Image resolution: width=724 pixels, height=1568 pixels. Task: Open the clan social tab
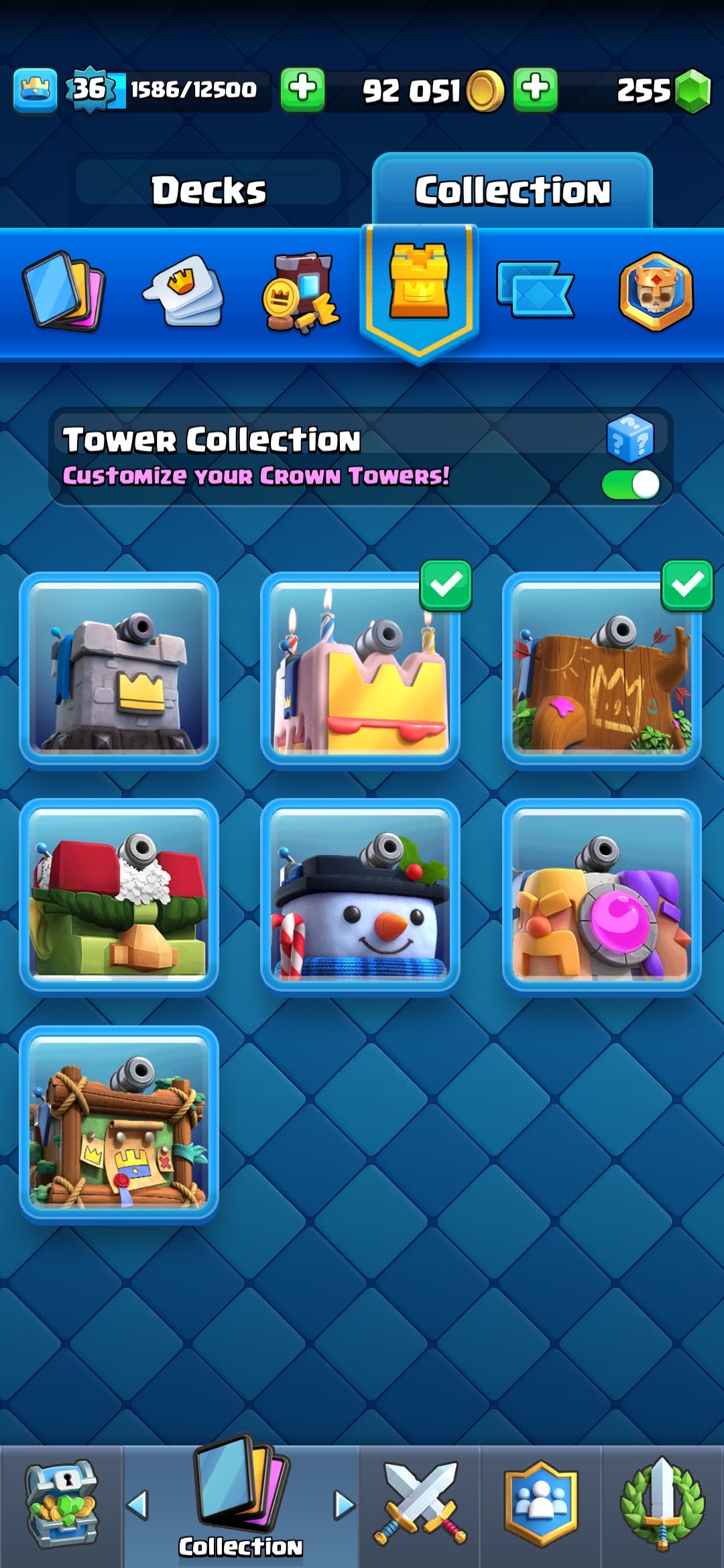[540, 1505]
